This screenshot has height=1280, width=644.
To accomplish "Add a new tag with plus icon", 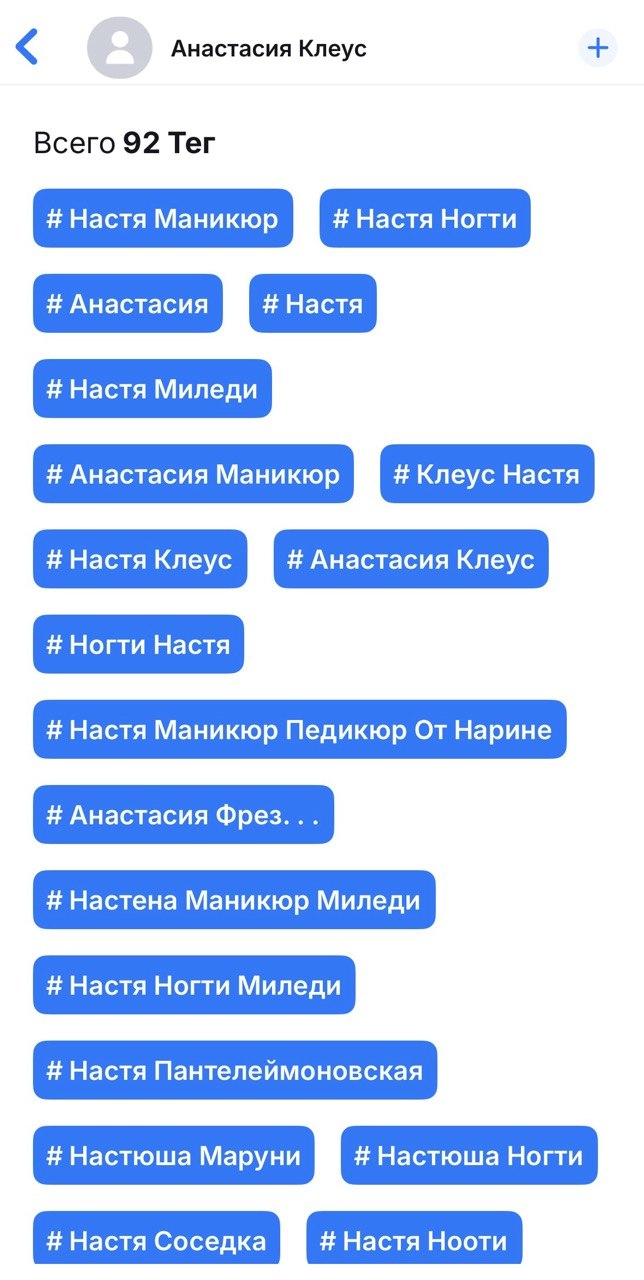I will click(x=597, y=47).
